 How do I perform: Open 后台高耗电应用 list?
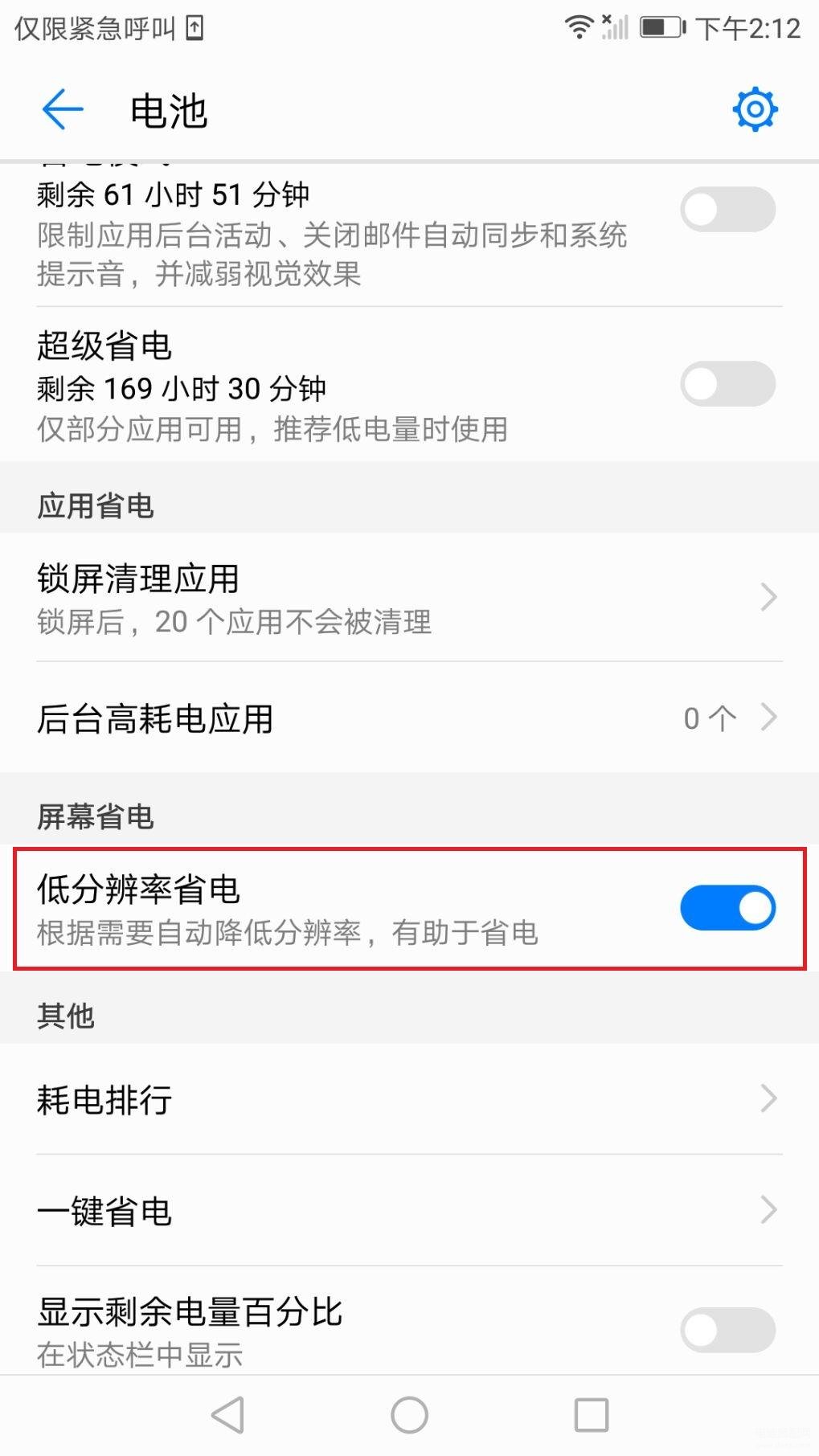(409, 718)
